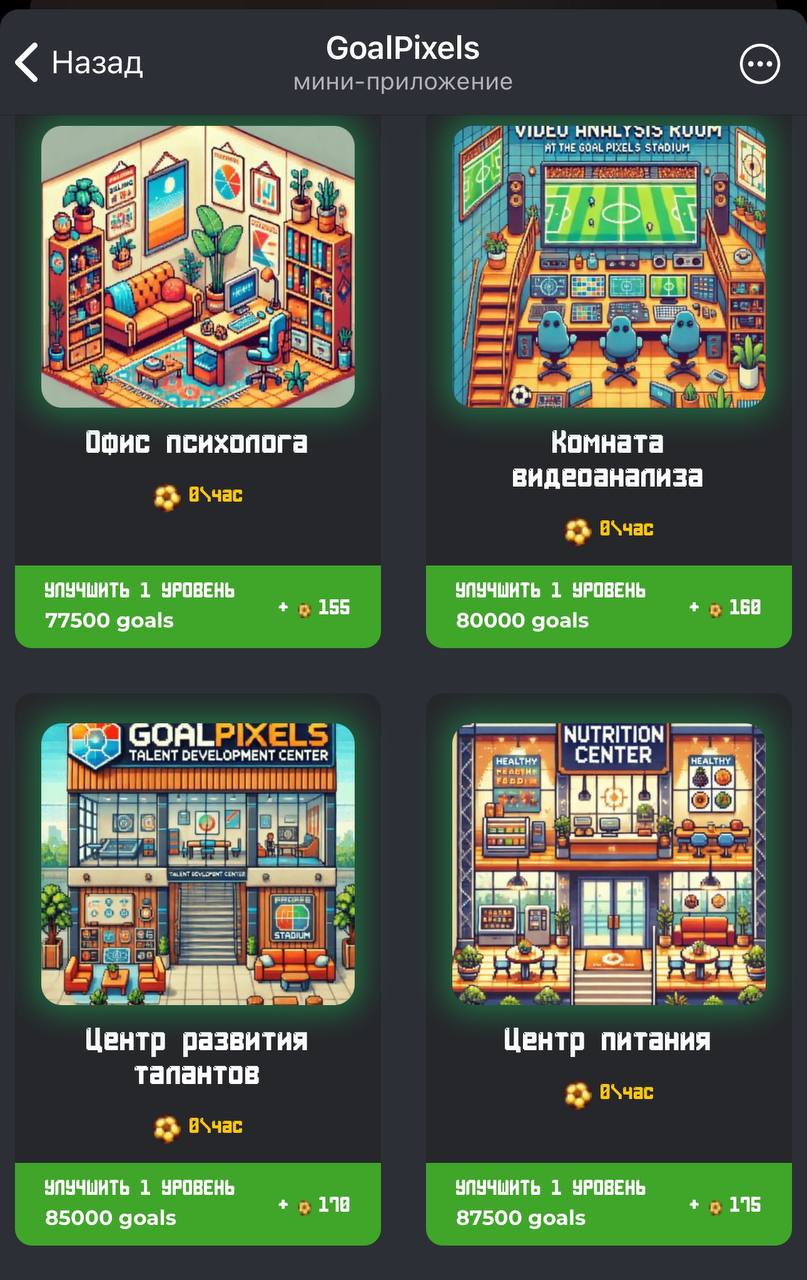Upgrade Комната видеоанализа for 80000 goals
The height and width of the screenshot is (1280, 807).
[x=608, y=606]
